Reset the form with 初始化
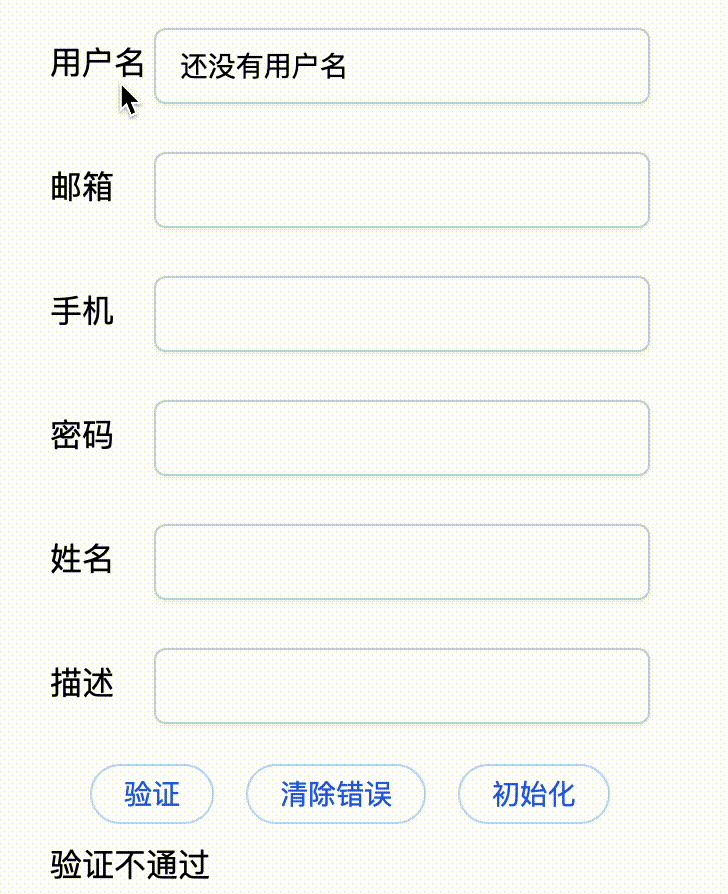This screenshot has width=728, height=894. coord(534,794)
